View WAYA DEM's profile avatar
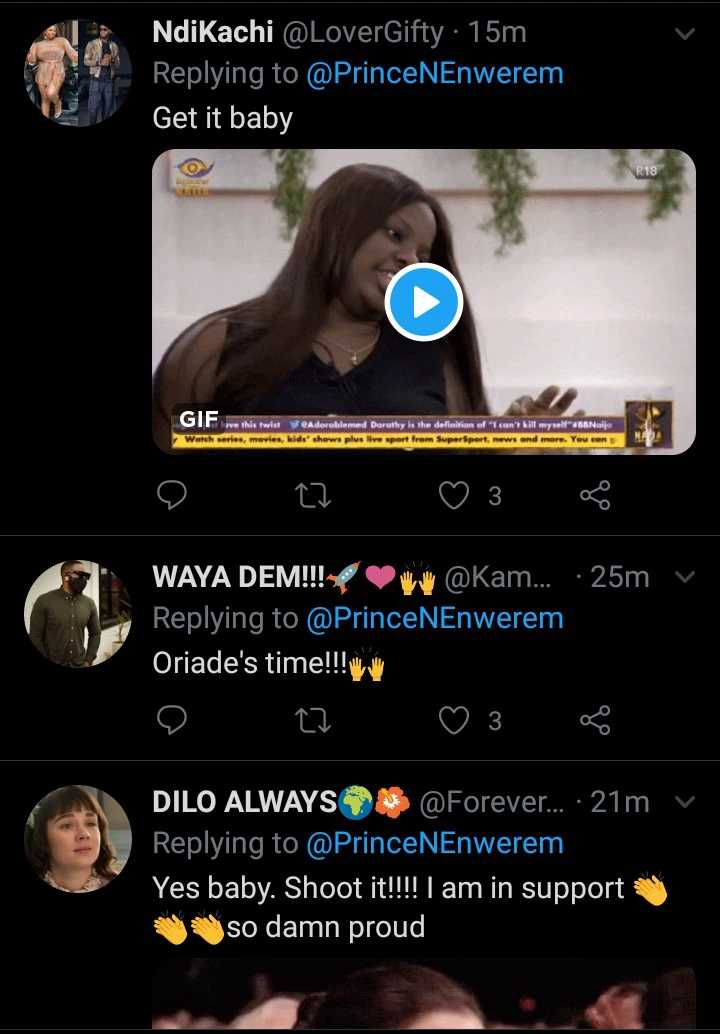The width and height of the screenshot is (720, 1034). click(x=78, y=613)
